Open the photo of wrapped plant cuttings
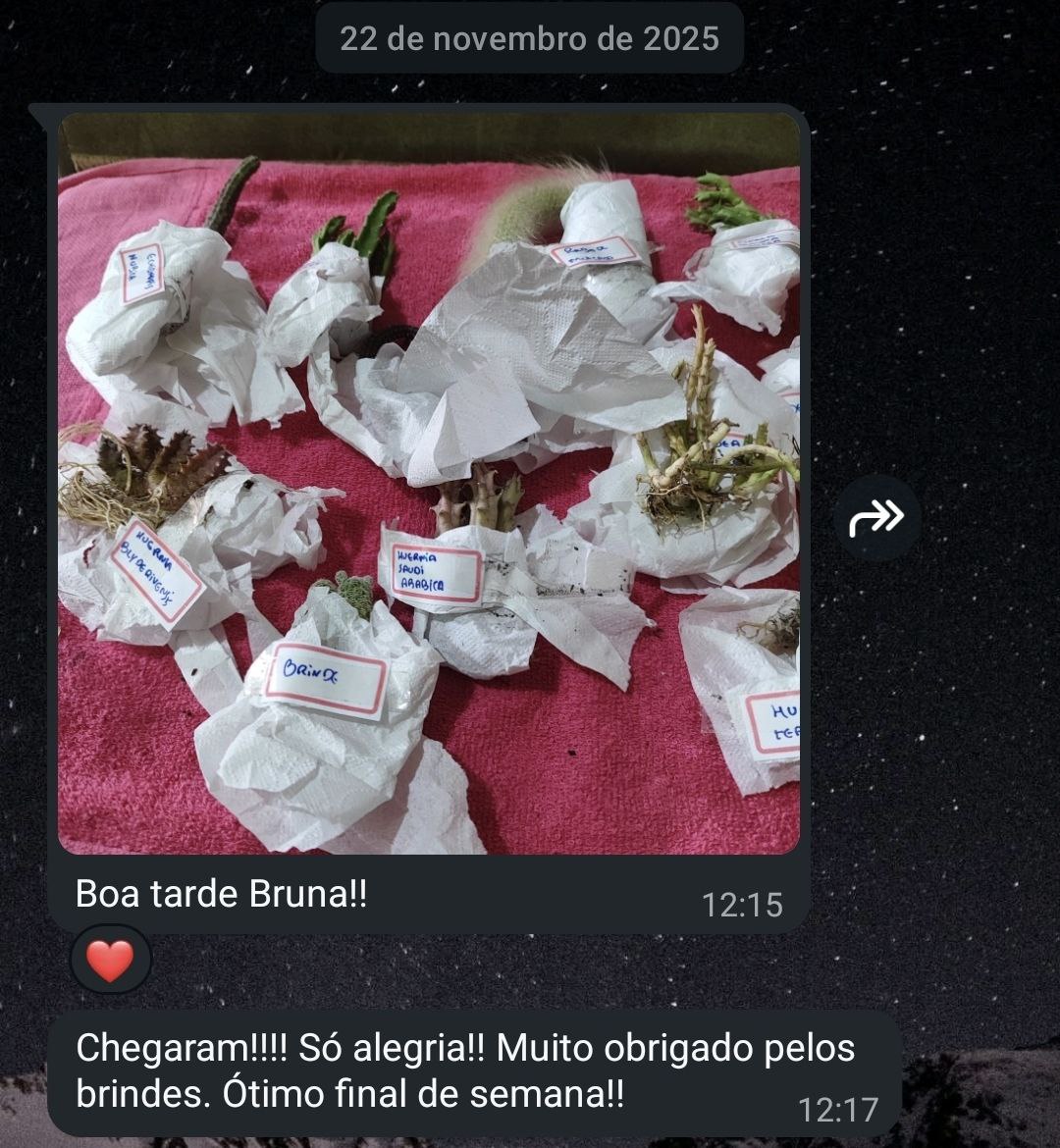This screenshot has width=1060, height=1148. 429,483
